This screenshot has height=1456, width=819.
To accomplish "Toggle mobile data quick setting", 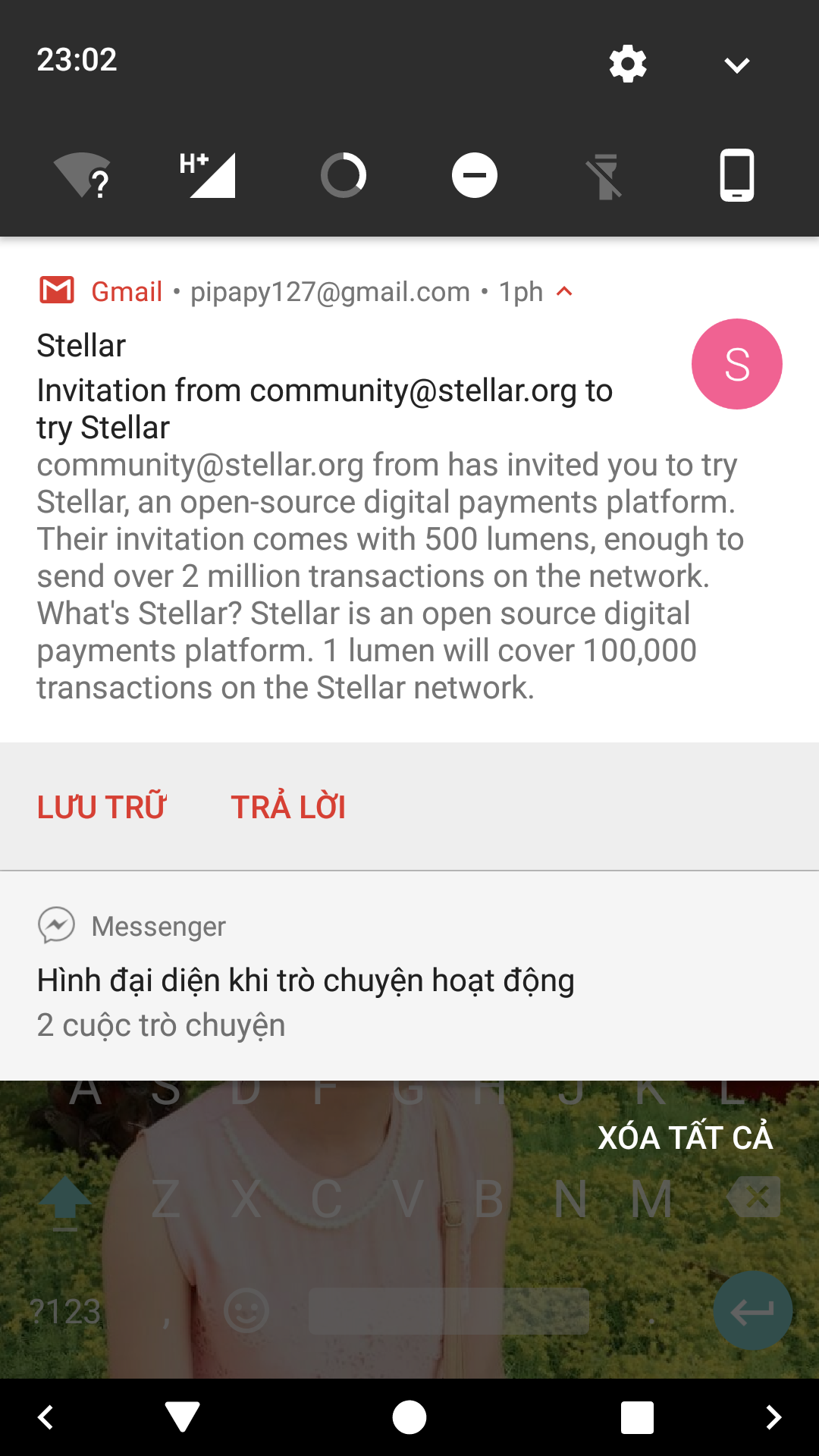I will 212,175.
